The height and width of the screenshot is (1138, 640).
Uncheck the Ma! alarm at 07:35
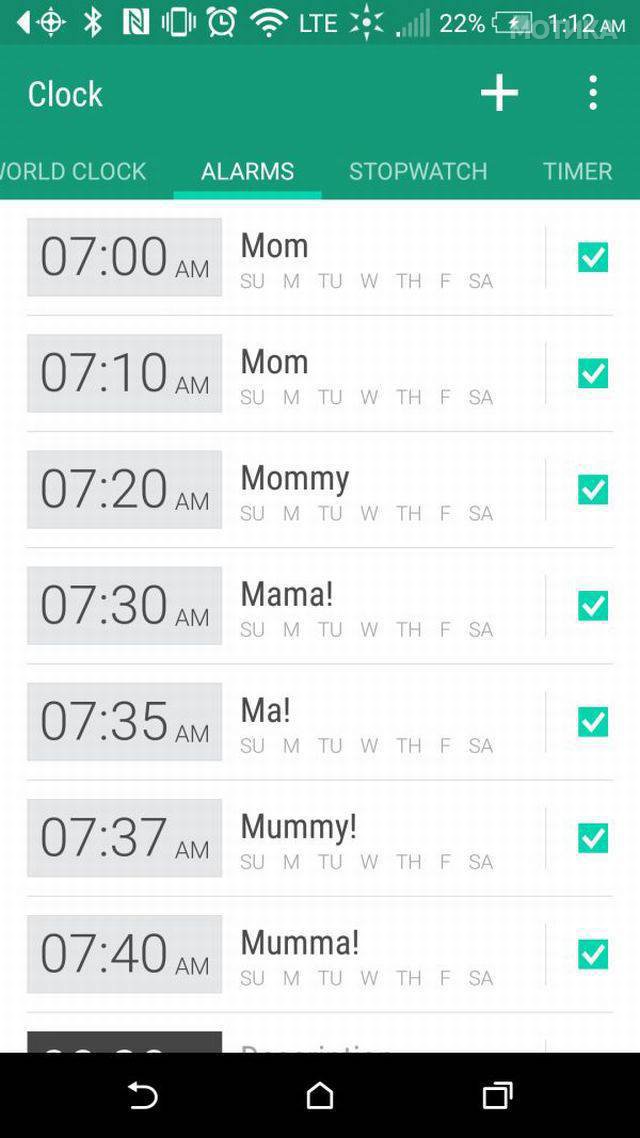click(593, 721)
